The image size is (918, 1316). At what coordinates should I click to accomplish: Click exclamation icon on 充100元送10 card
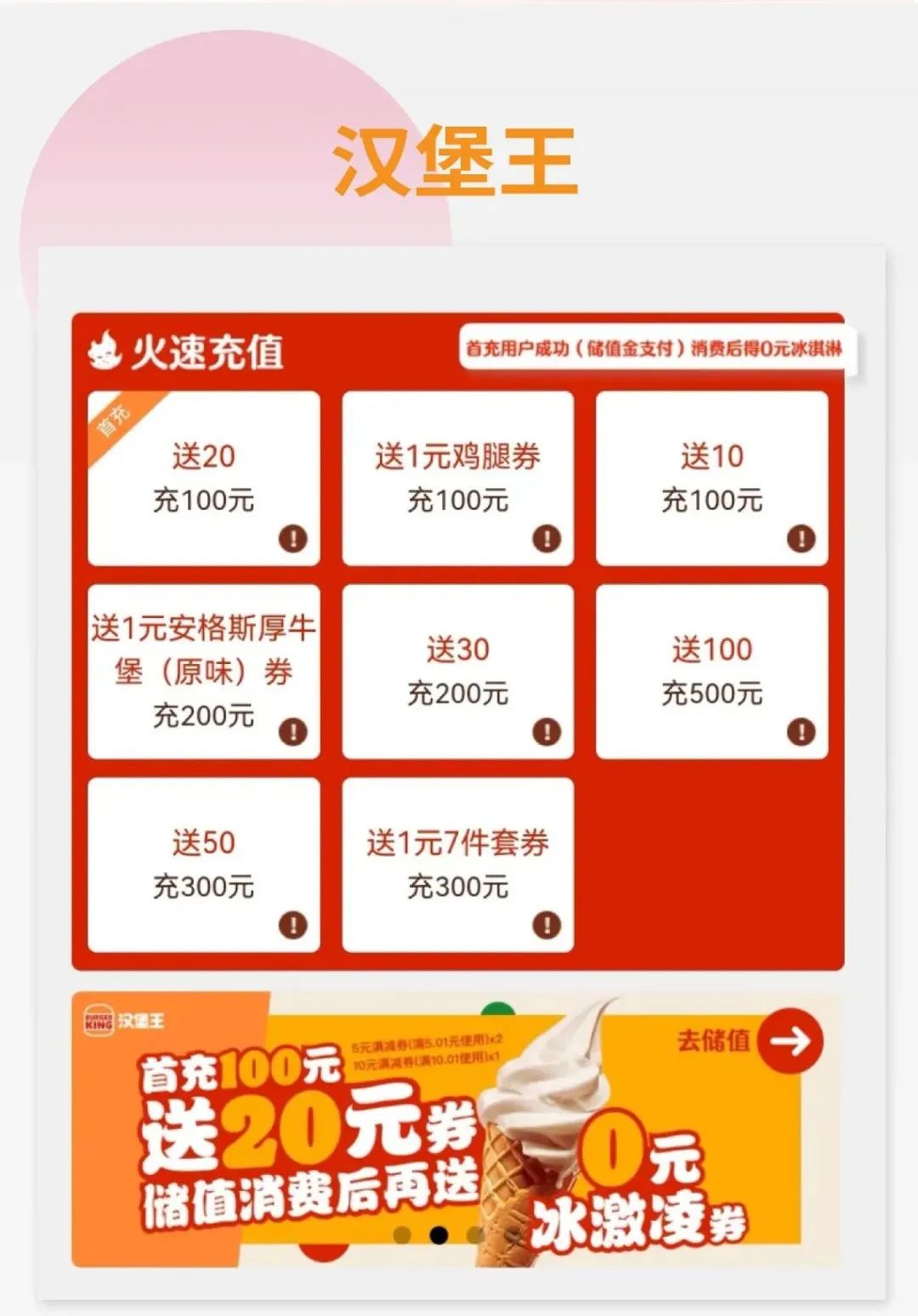click(800, 538)
